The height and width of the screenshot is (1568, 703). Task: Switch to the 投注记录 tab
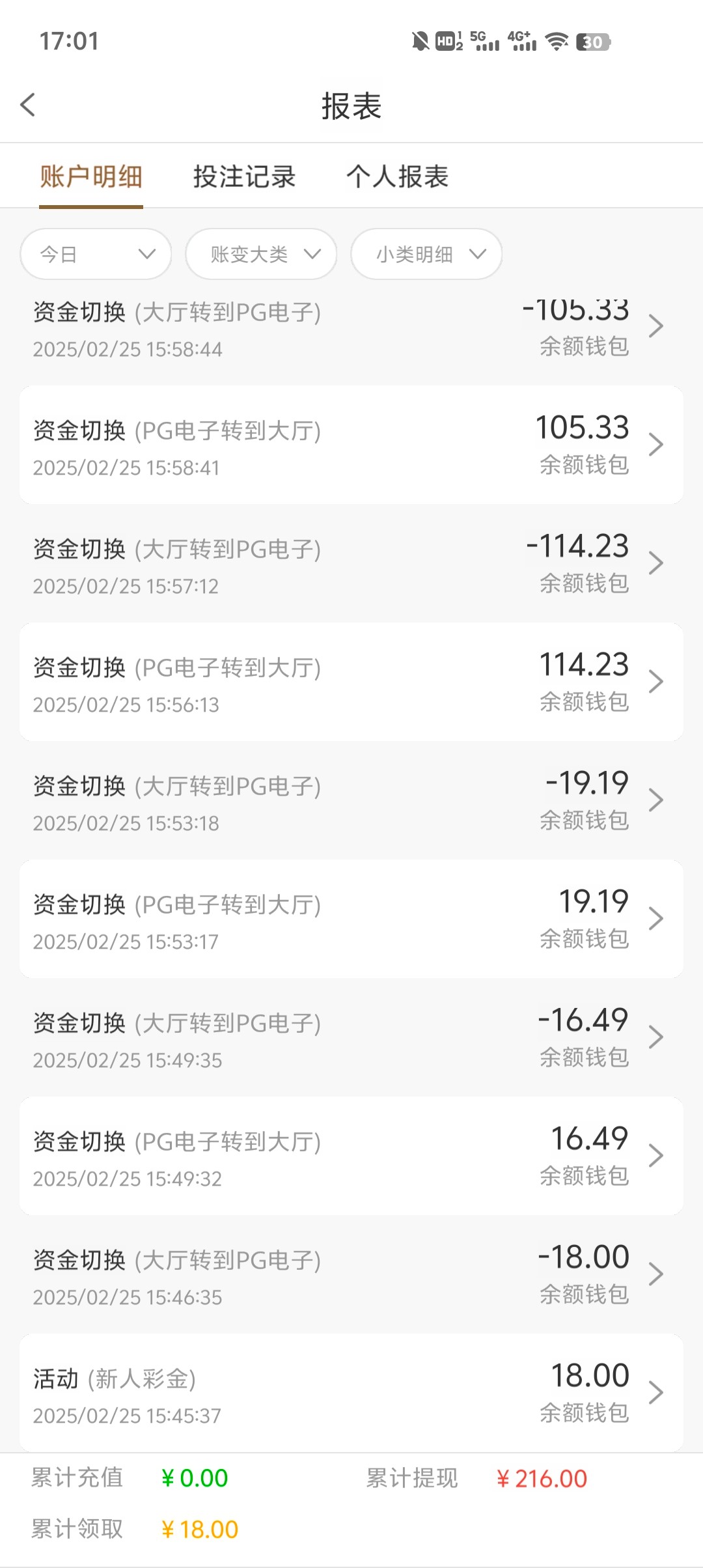[244, 176]
